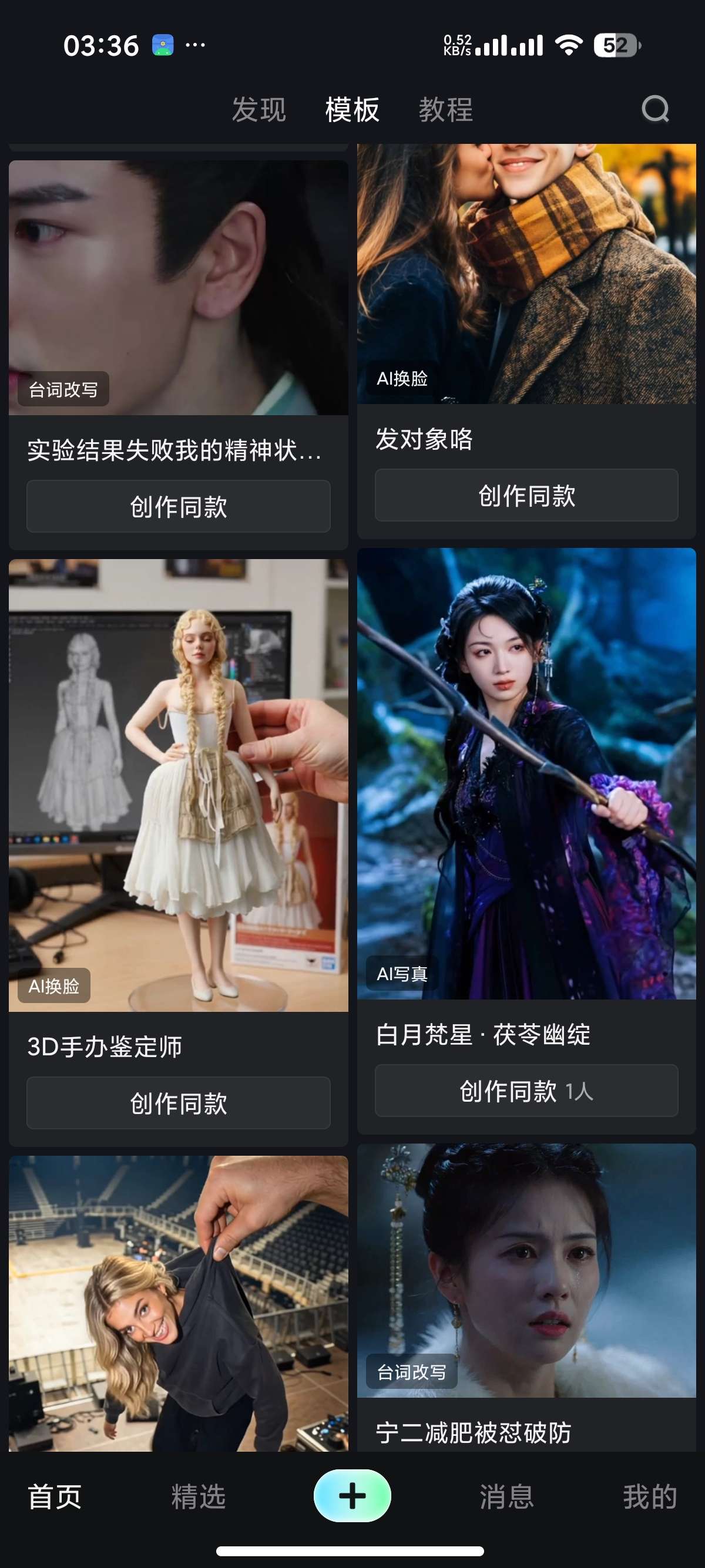
Task: Open the 实验结果失败我的精神状 template image
Action: 179,288
